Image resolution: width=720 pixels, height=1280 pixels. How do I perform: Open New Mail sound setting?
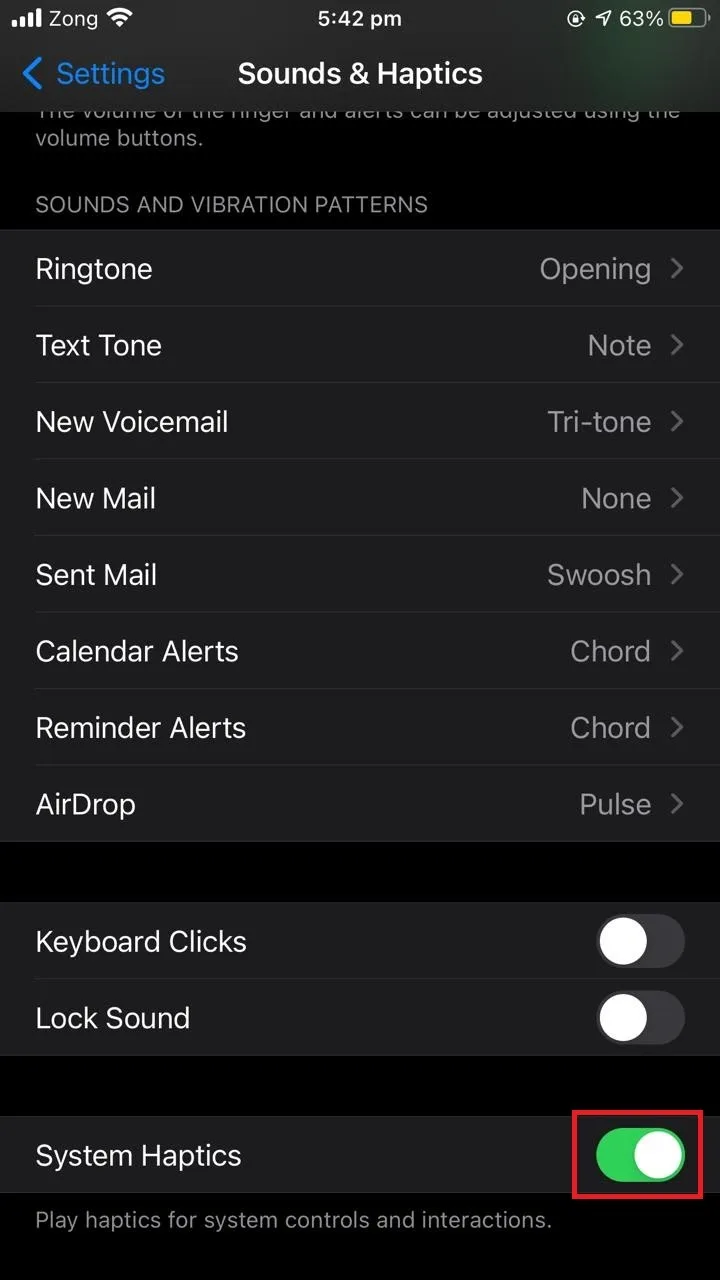[360, 498]
